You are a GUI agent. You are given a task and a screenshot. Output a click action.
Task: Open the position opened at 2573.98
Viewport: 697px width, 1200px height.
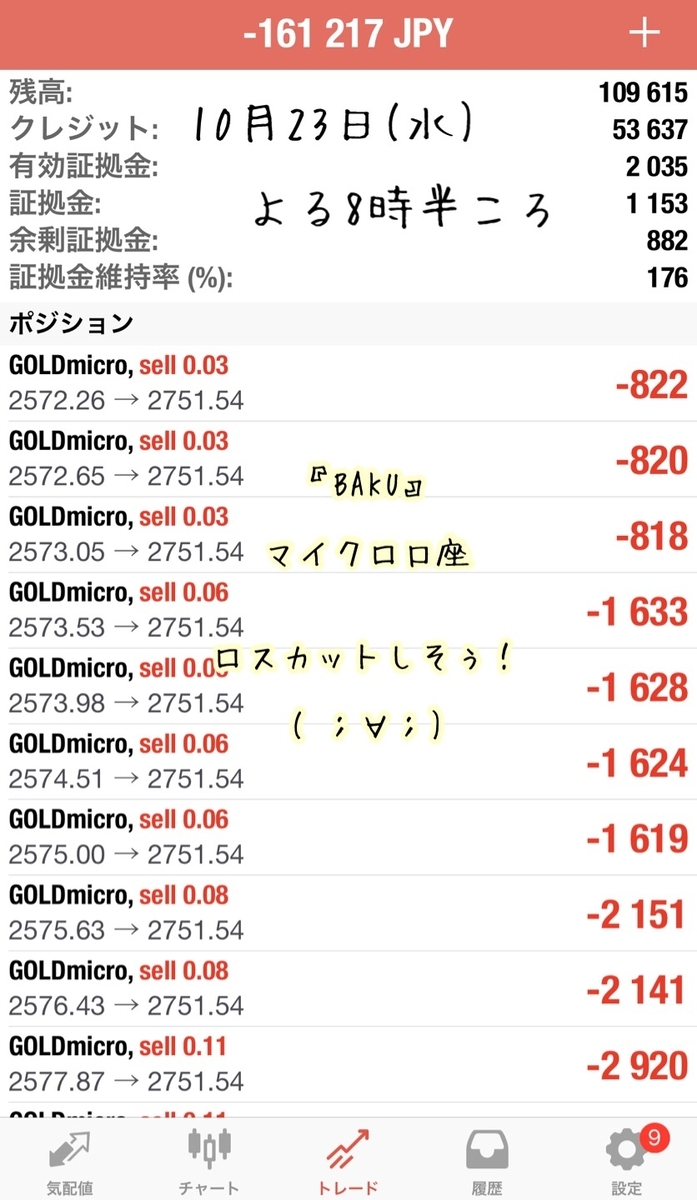pyautogui.click(x=348, y=687)
